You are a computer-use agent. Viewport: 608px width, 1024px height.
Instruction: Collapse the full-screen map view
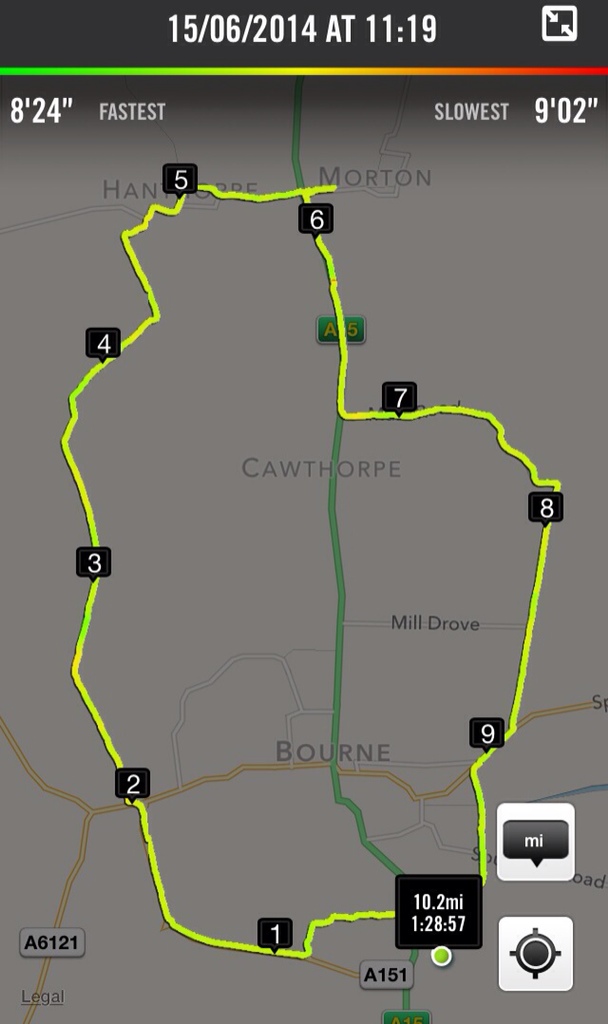pyautogui.click(x=559, y=23)
